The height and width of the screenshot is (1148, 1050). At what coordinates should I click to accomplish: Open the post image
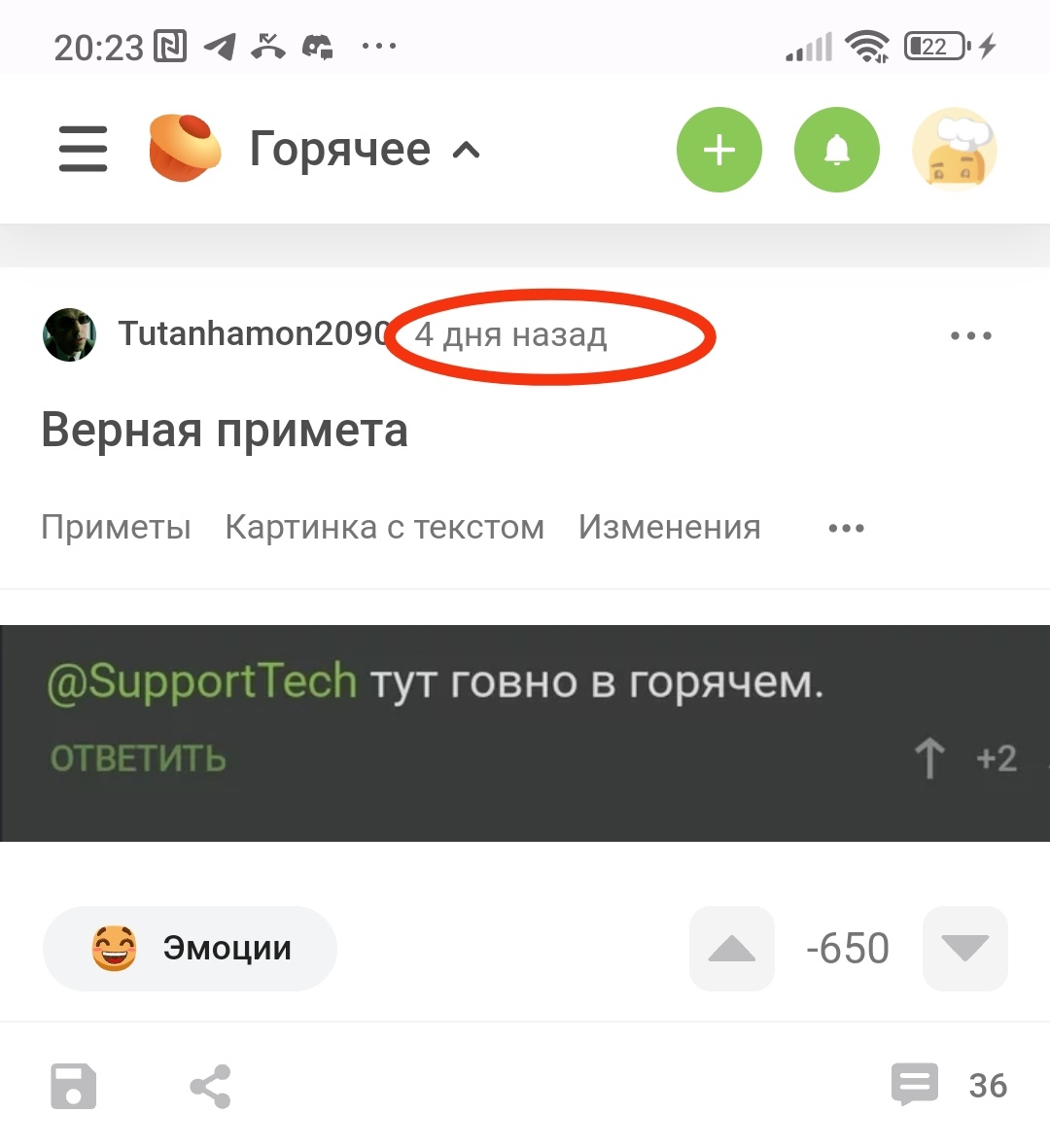(525, 732)
